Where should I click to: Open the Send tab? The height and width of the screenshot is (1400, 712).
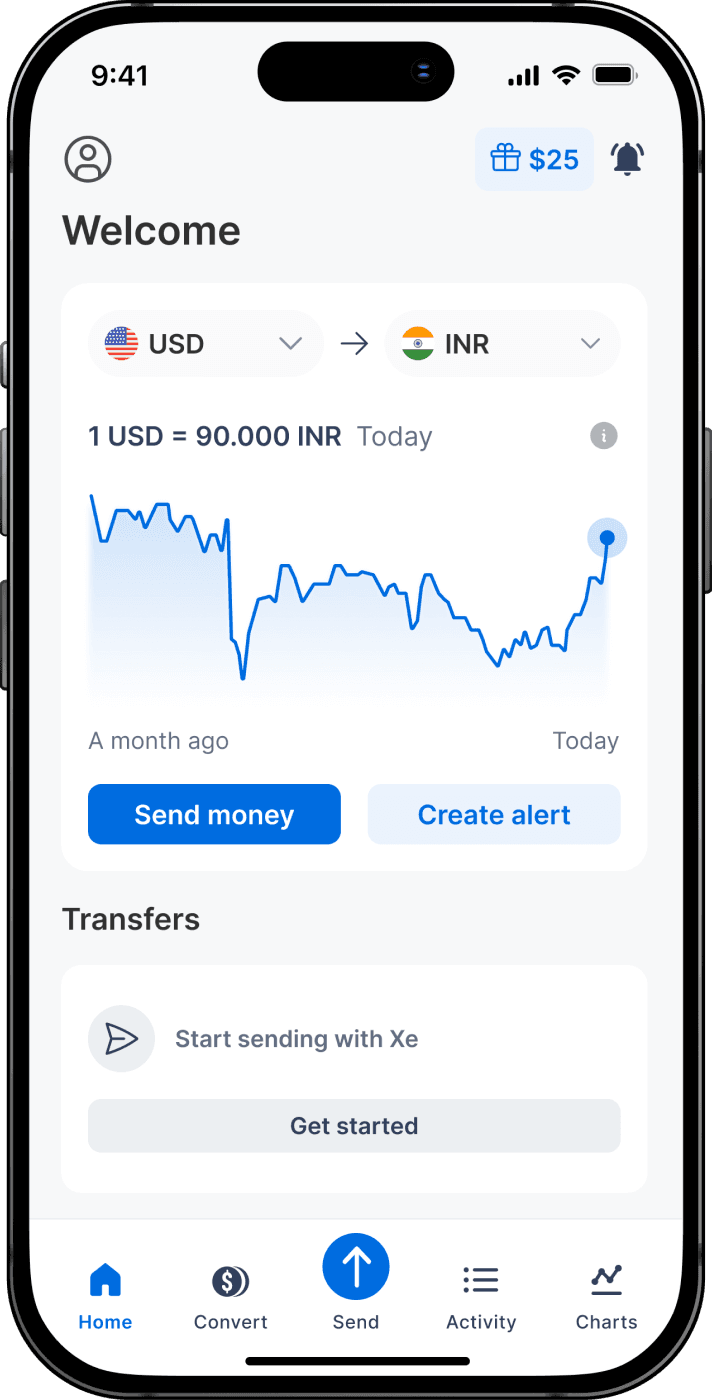pos(356,1280)
